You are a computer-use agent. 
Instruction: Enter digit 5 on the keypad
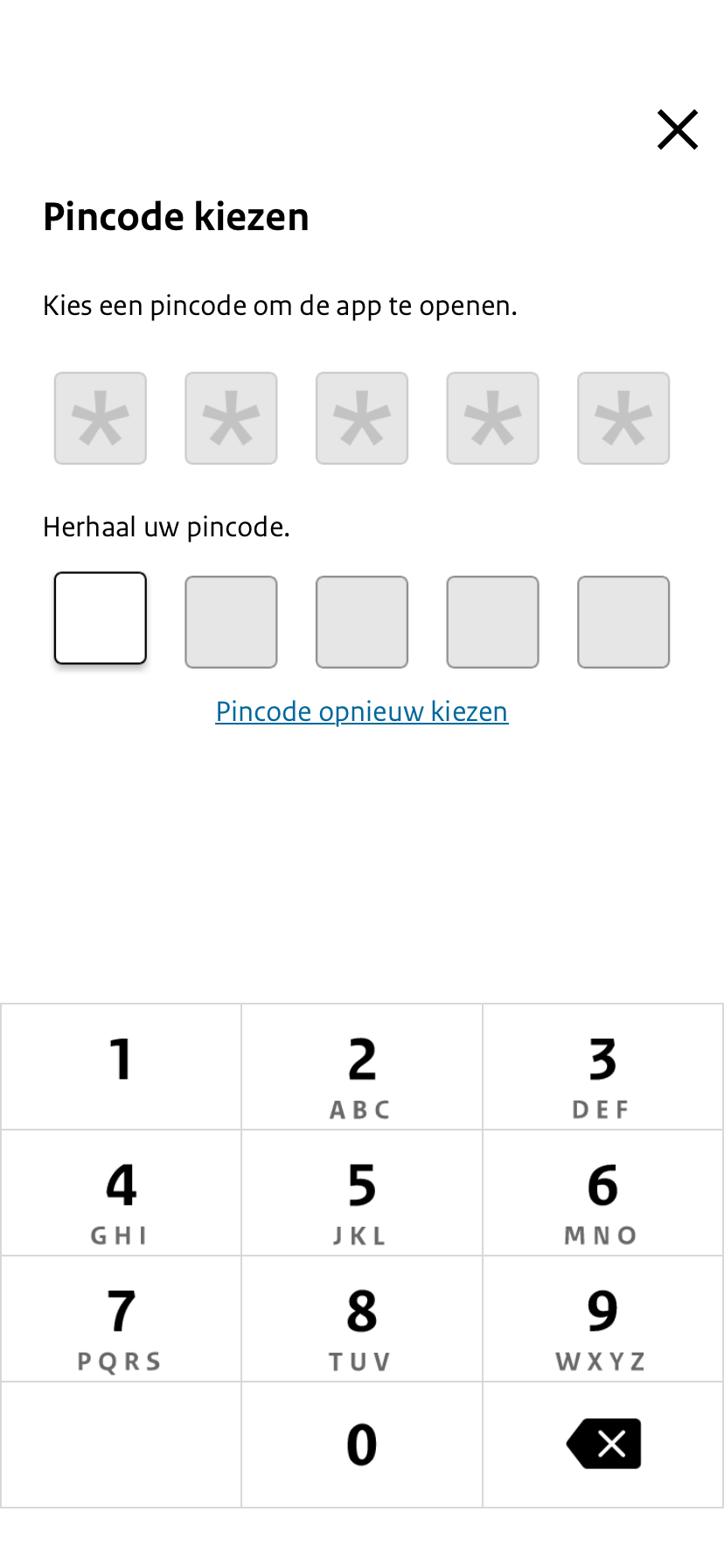click(x=361, y=1193)
